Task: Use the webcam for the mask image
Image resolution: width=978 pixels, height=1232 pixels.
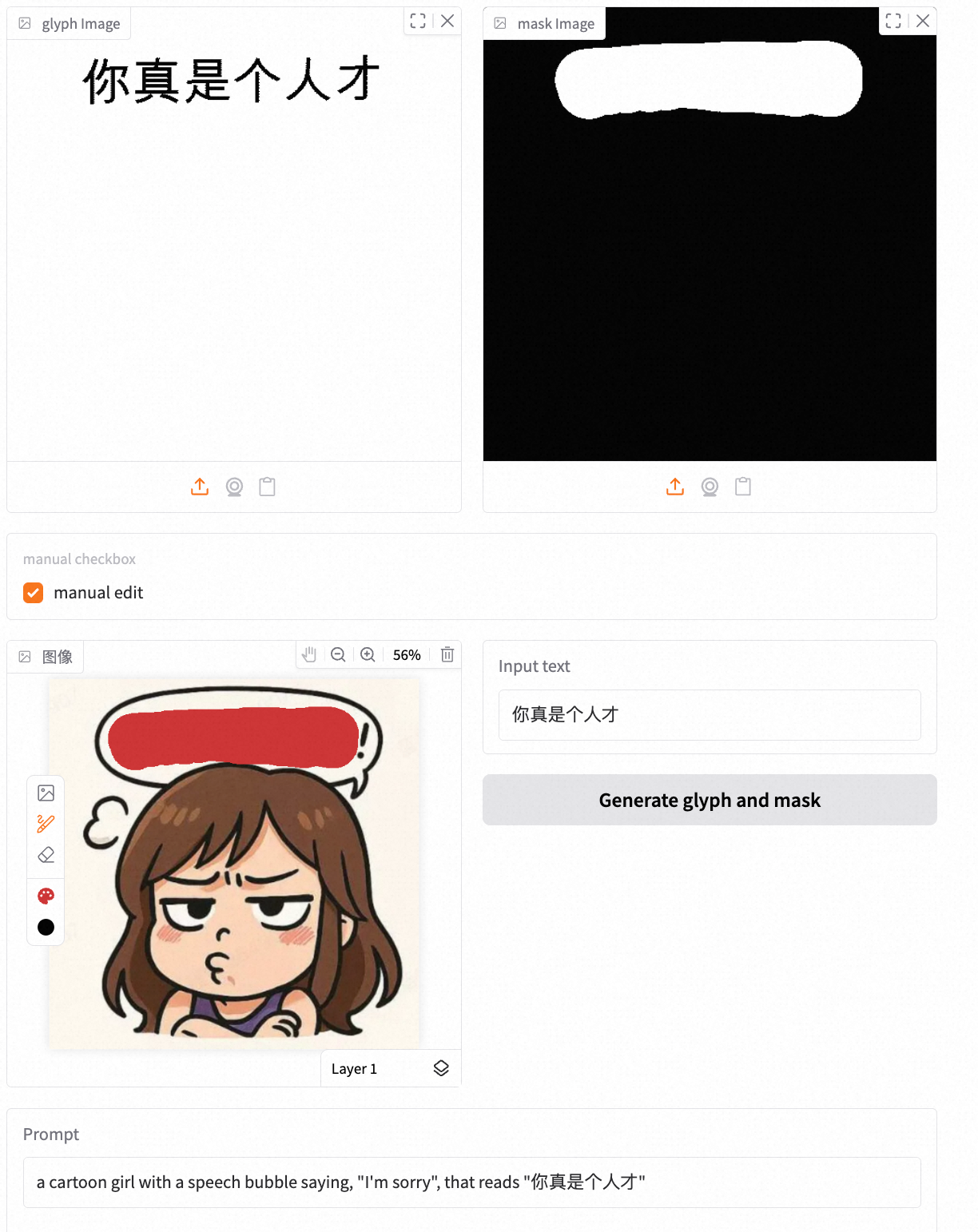Action: tap(710, 487)
